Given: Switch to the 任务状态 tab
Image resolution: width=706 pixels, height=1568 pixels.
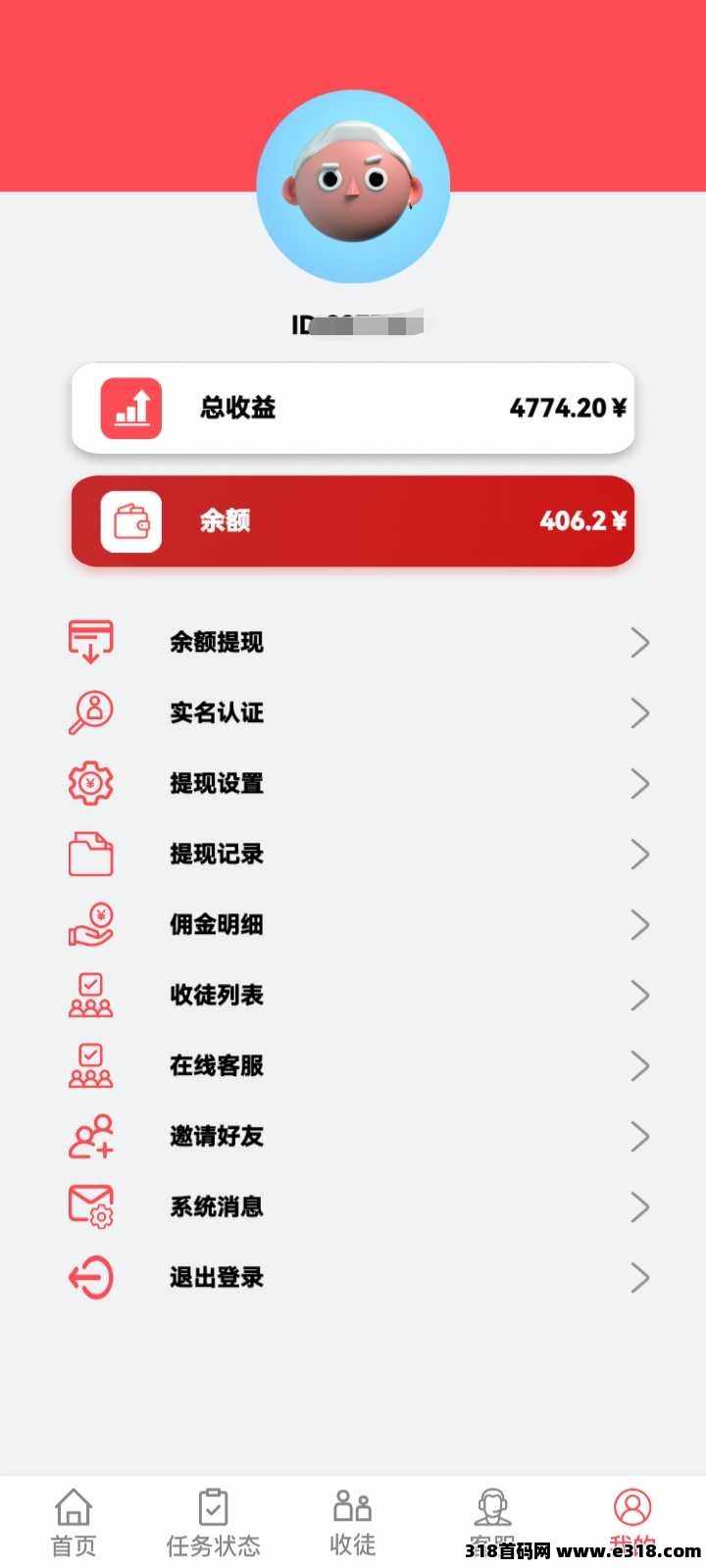Looking at the screenshot, I should 213,1522.
